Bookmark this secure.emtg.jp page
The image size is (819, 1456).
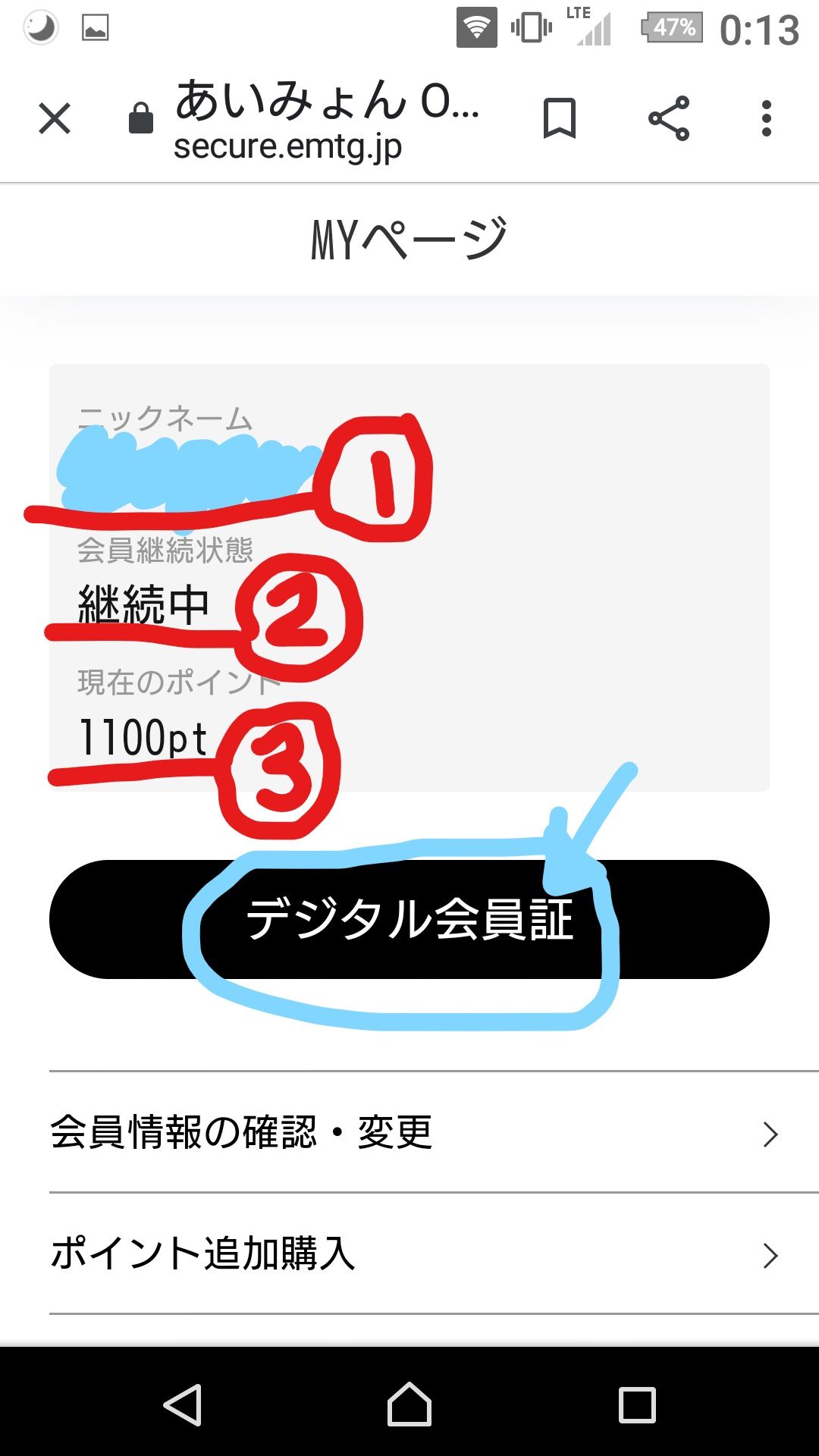click(x=560, y=119)
